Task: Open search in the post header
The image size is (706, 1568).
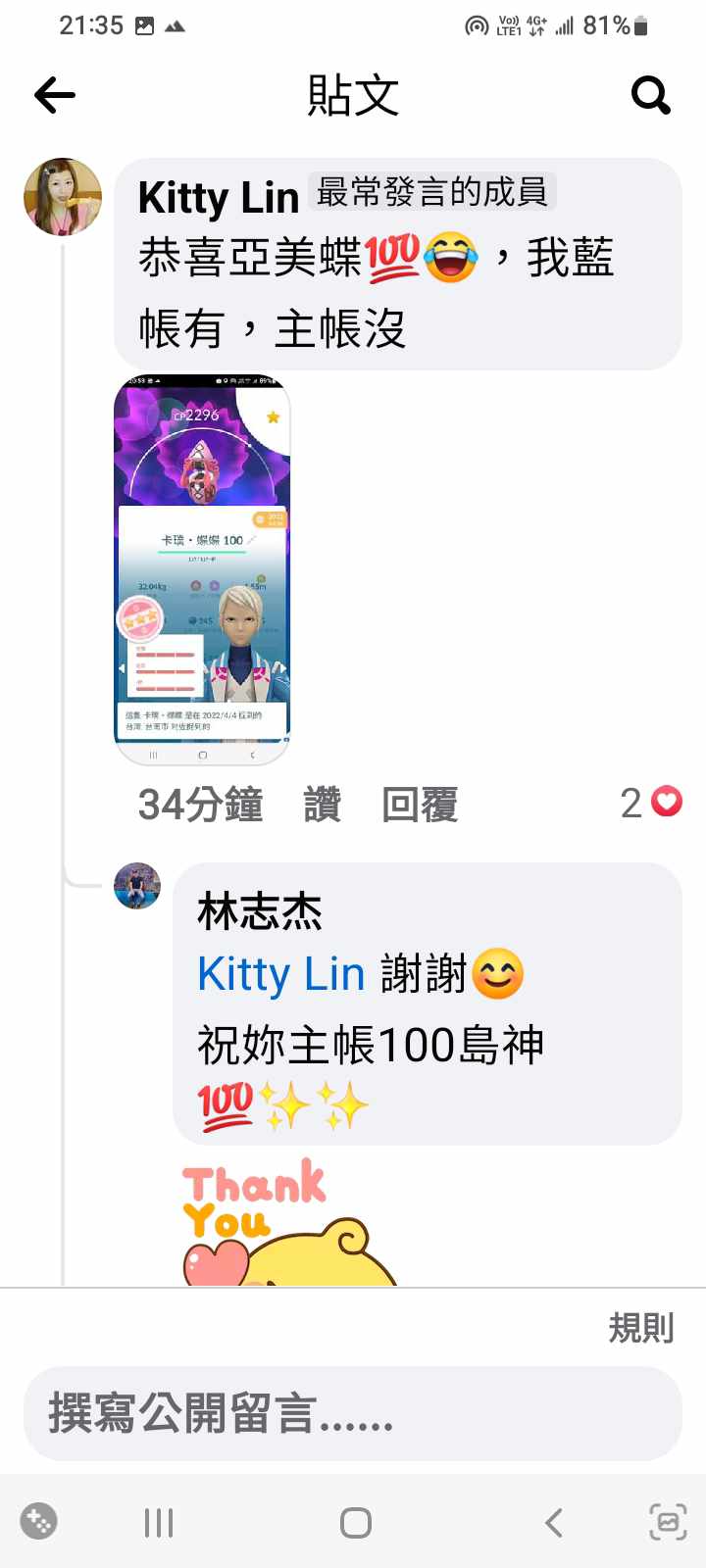Action: [650, 95]
